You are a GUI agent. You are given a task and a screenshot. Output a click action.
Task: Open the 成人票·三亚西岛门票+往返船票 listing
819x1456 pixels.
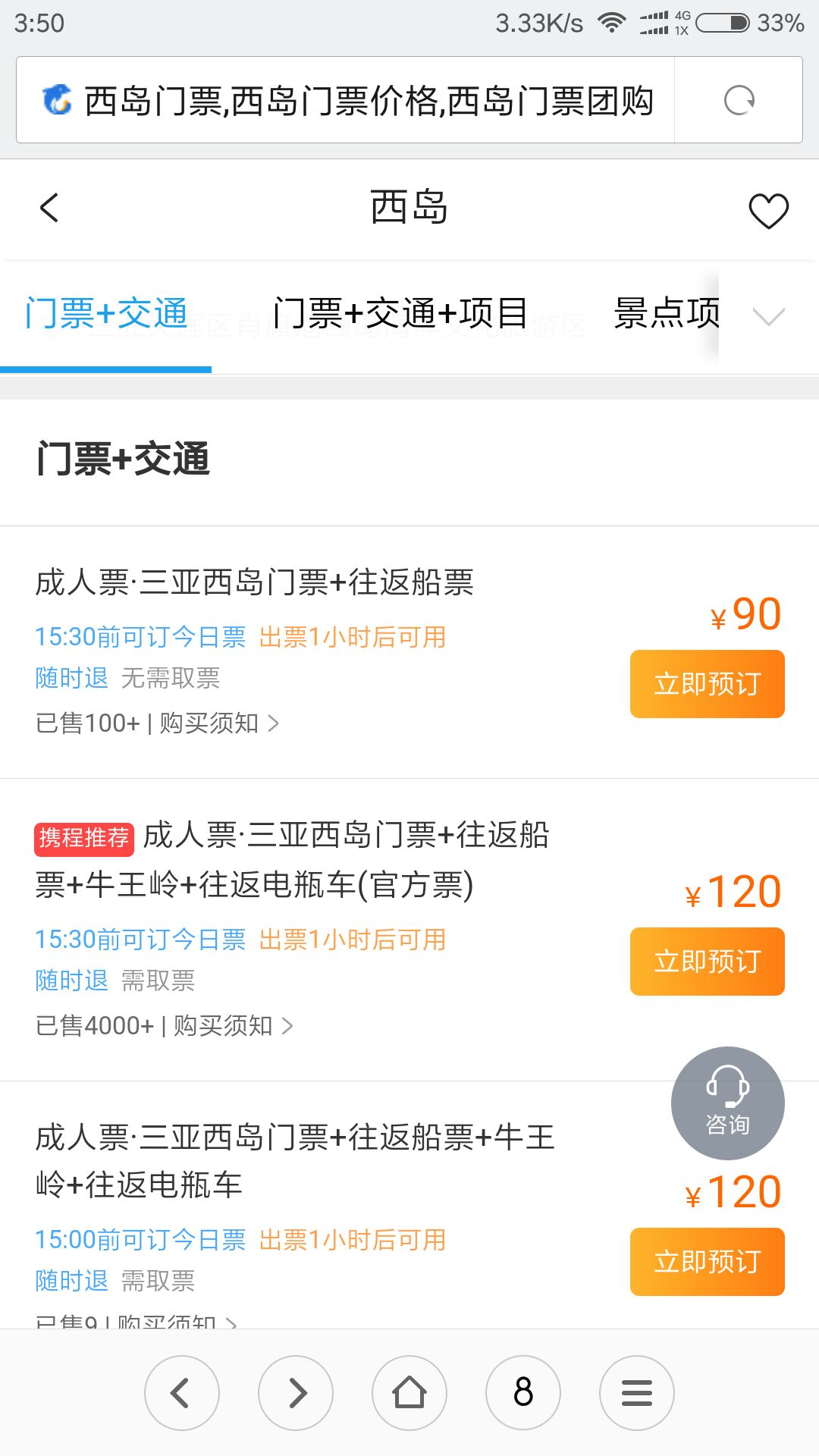(x=255, y=582)
